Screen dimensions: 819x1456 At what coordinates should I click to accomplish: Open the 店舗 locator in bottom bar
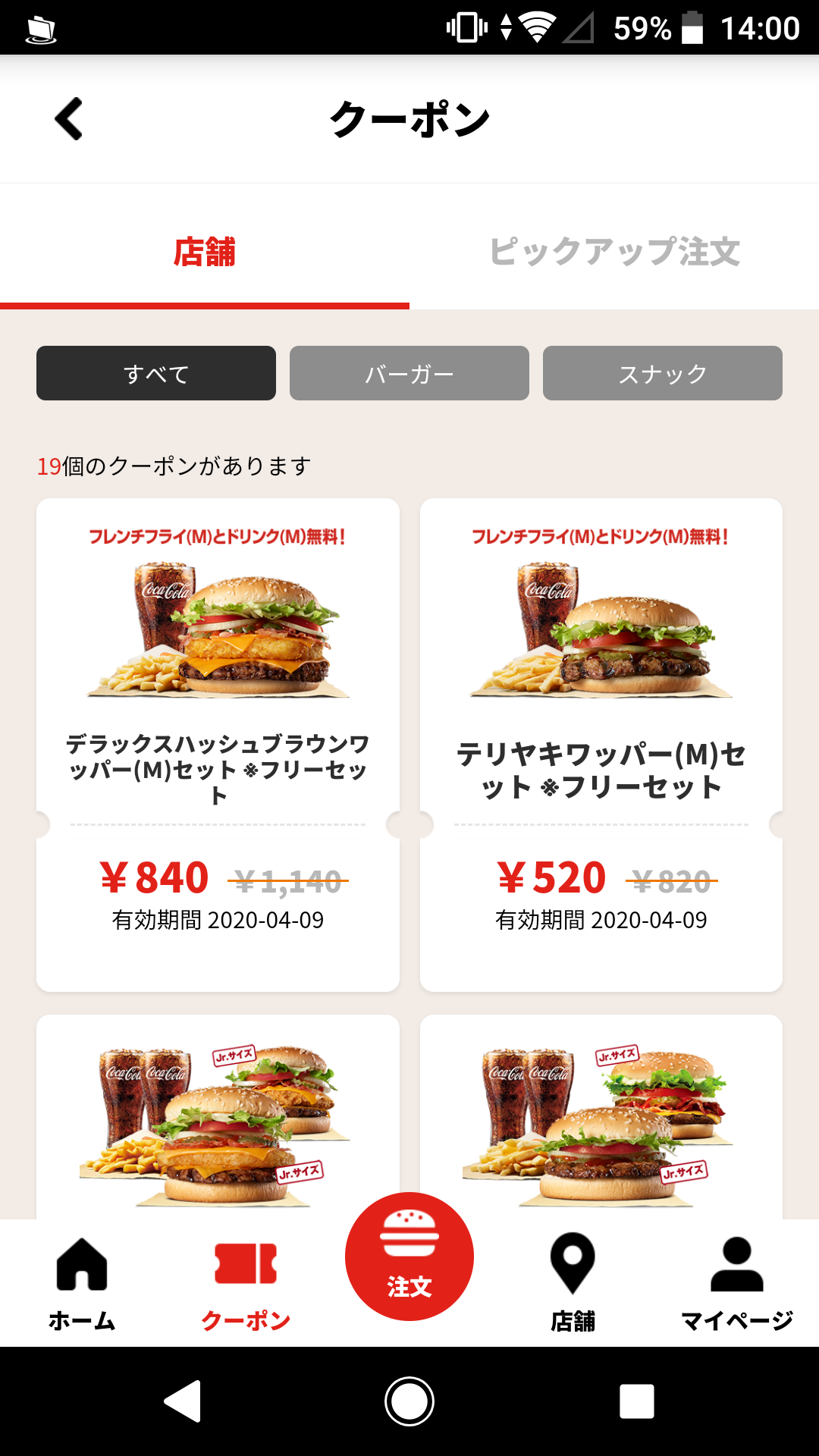pos(573,1283)
